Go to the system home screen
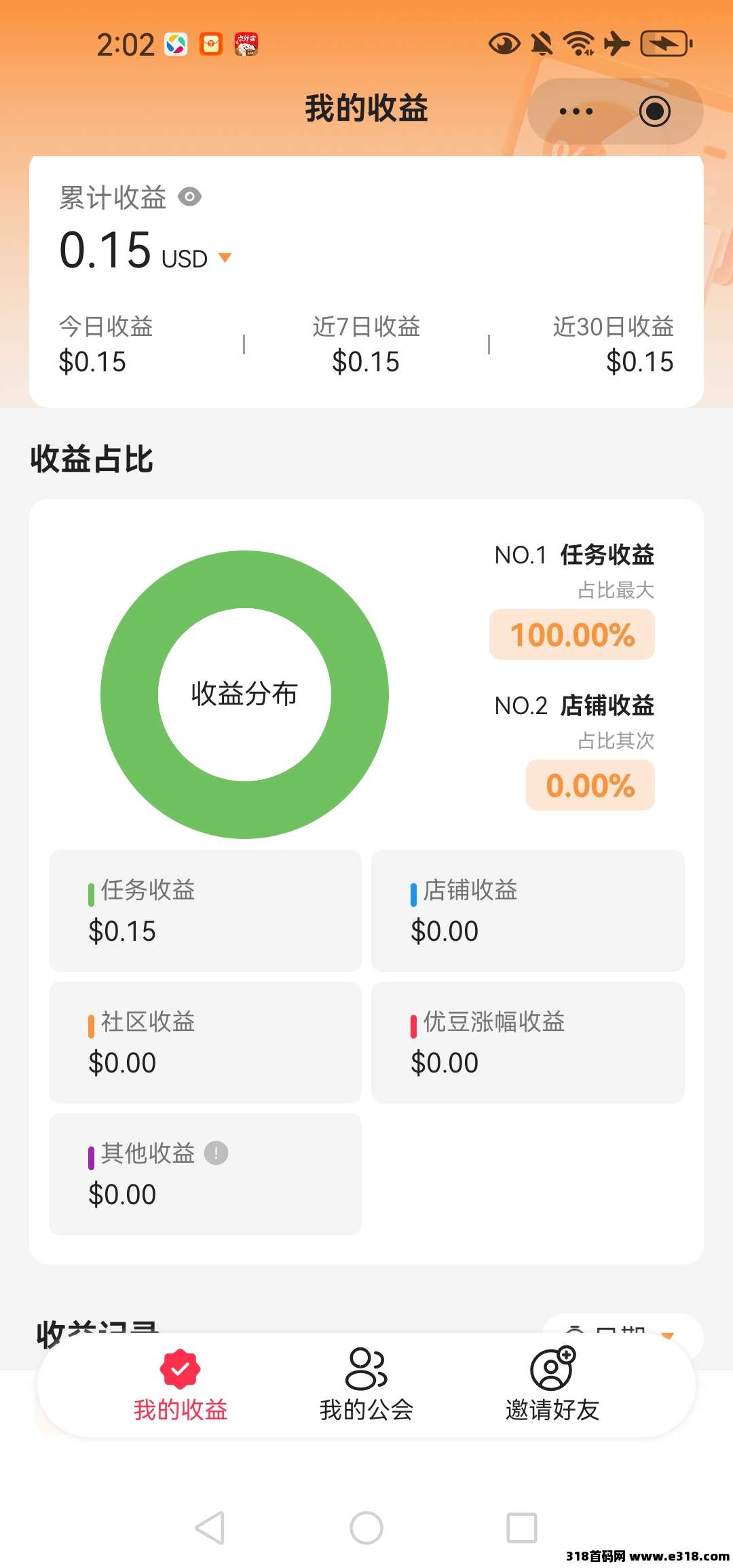The height and width of the screenshot is (1568, 733). click(x=366, y=1528)
